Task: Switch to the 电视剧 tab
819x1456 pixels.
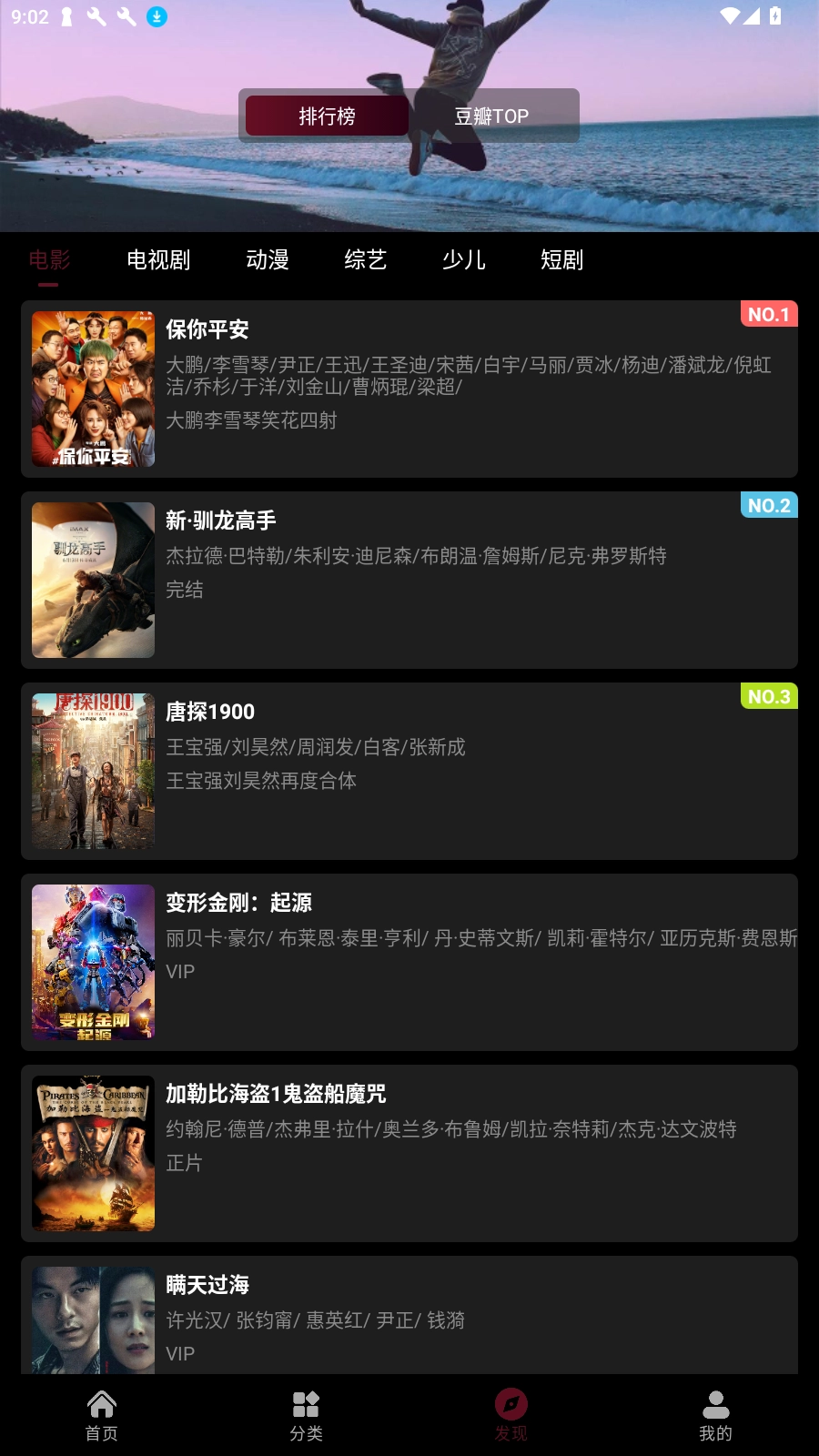Action: click(158, 261)
